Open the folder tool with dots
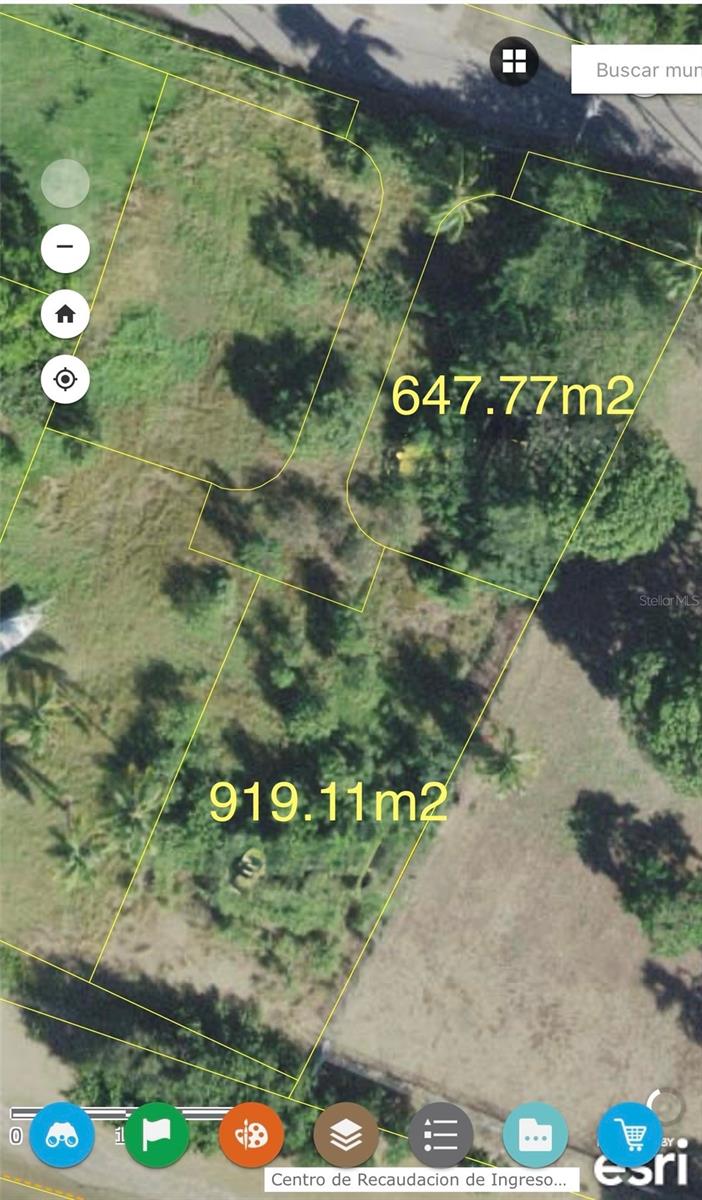This screenshot has height=1200, width=702. point(535,1135)
